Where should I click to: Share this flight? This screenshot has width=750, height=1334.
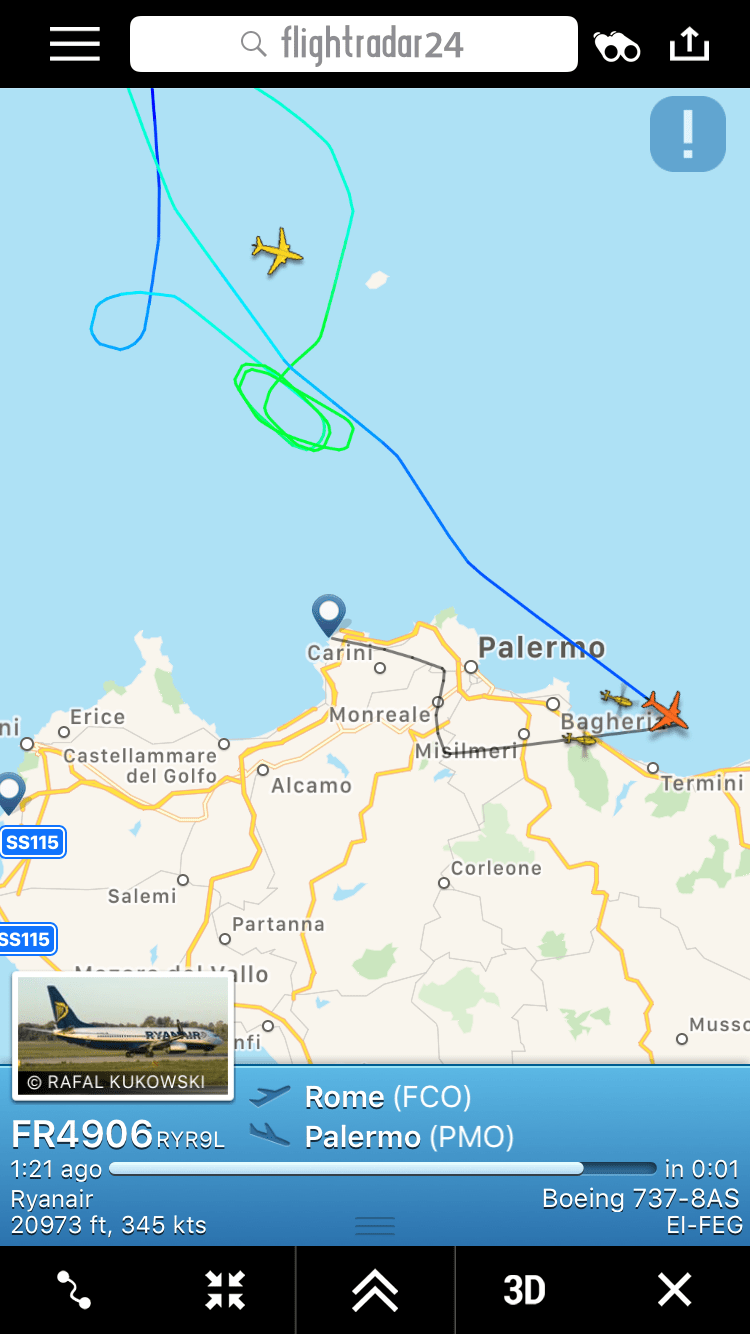coord(689,44)
